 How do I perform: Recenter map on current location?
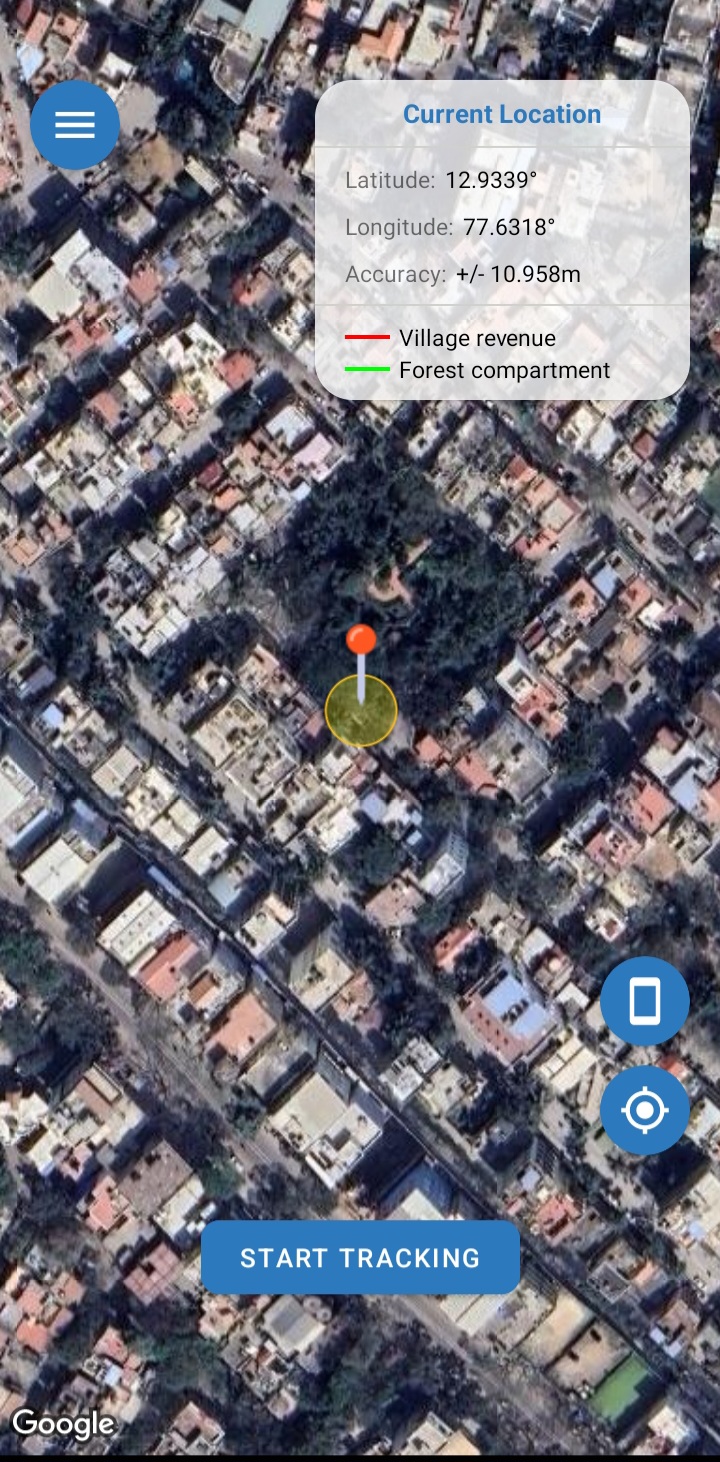[644, 1110]
